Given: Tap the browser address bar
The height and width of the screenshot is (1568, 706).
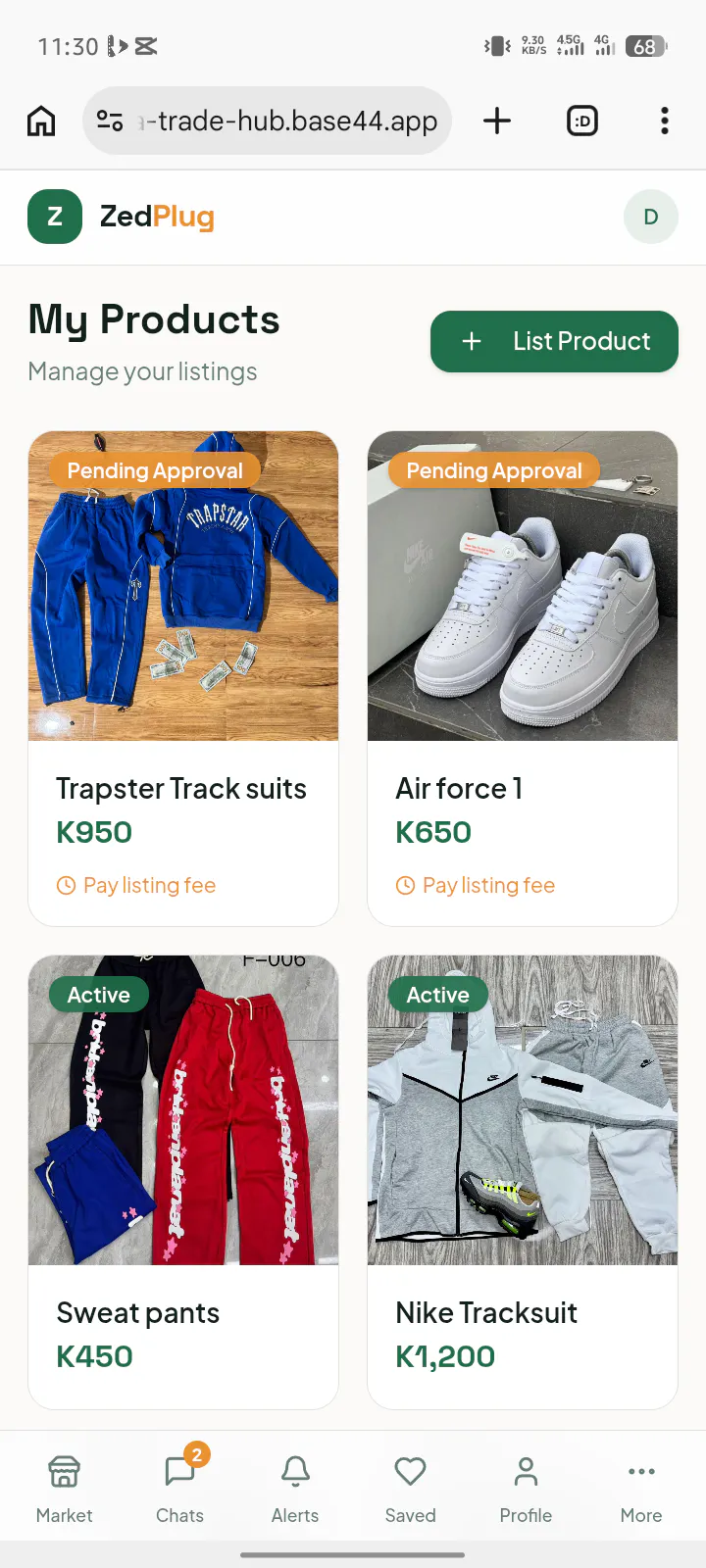Looking at the screenshot, I should point(267,121).
